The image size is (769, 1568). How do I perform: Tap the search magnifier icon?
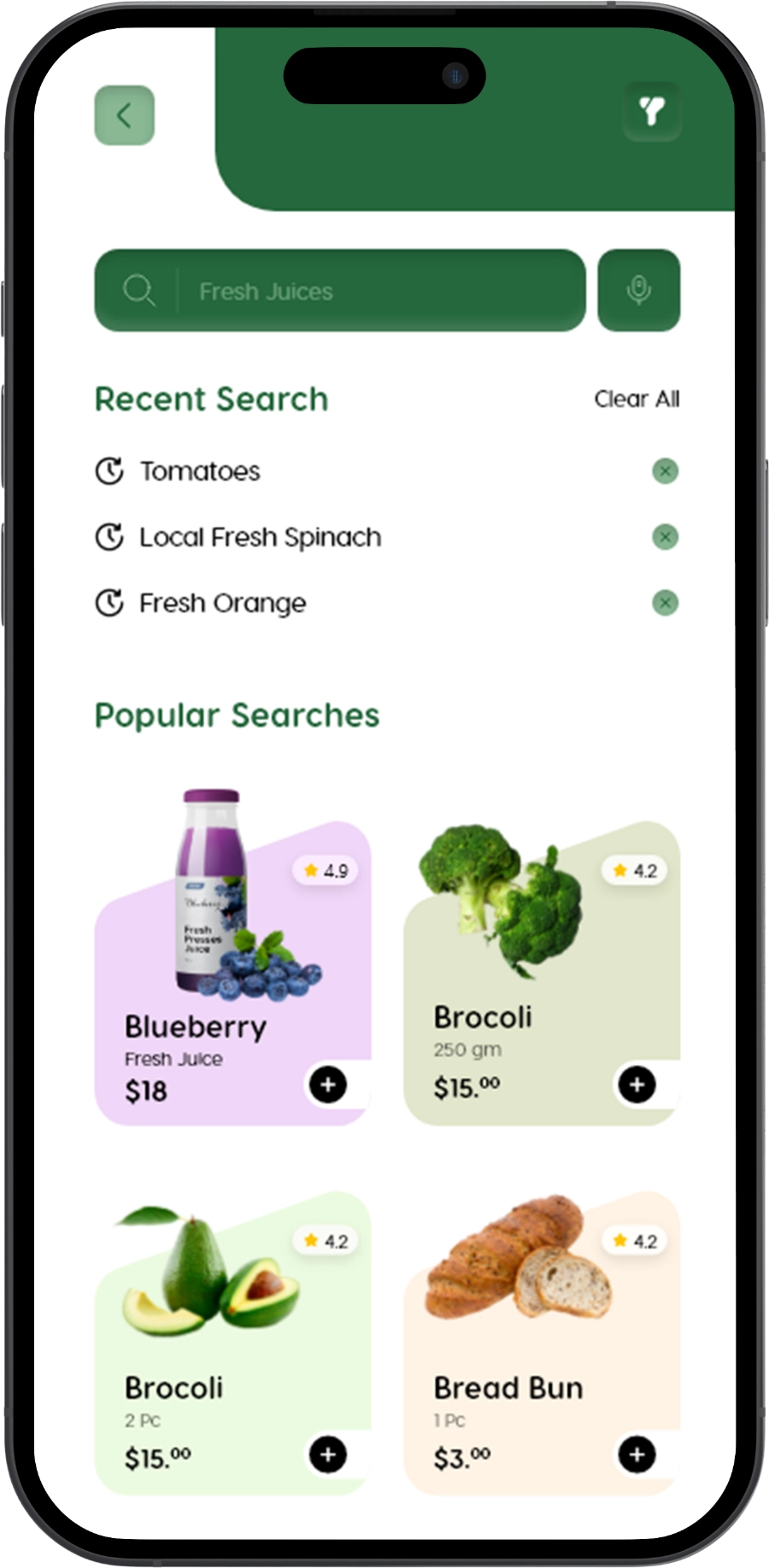point(140,290)
